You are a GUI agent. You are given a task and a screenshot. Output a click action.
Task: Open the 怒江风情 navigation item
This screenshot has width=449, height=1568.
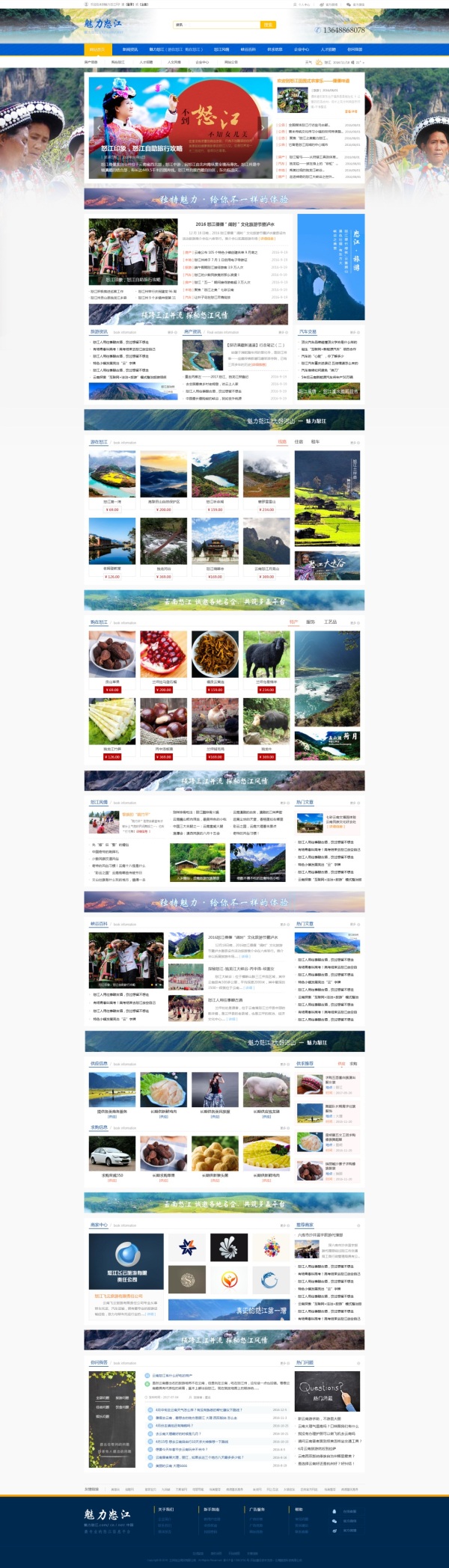[x=222, y=49]
